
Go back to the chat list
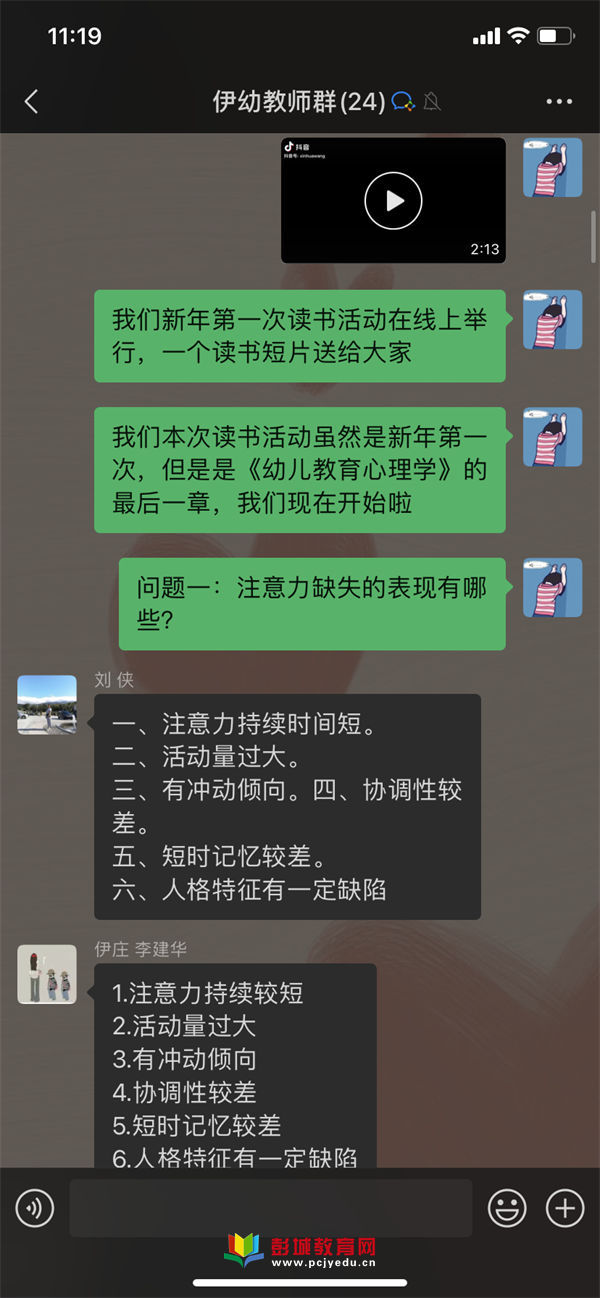click(31, 101)
